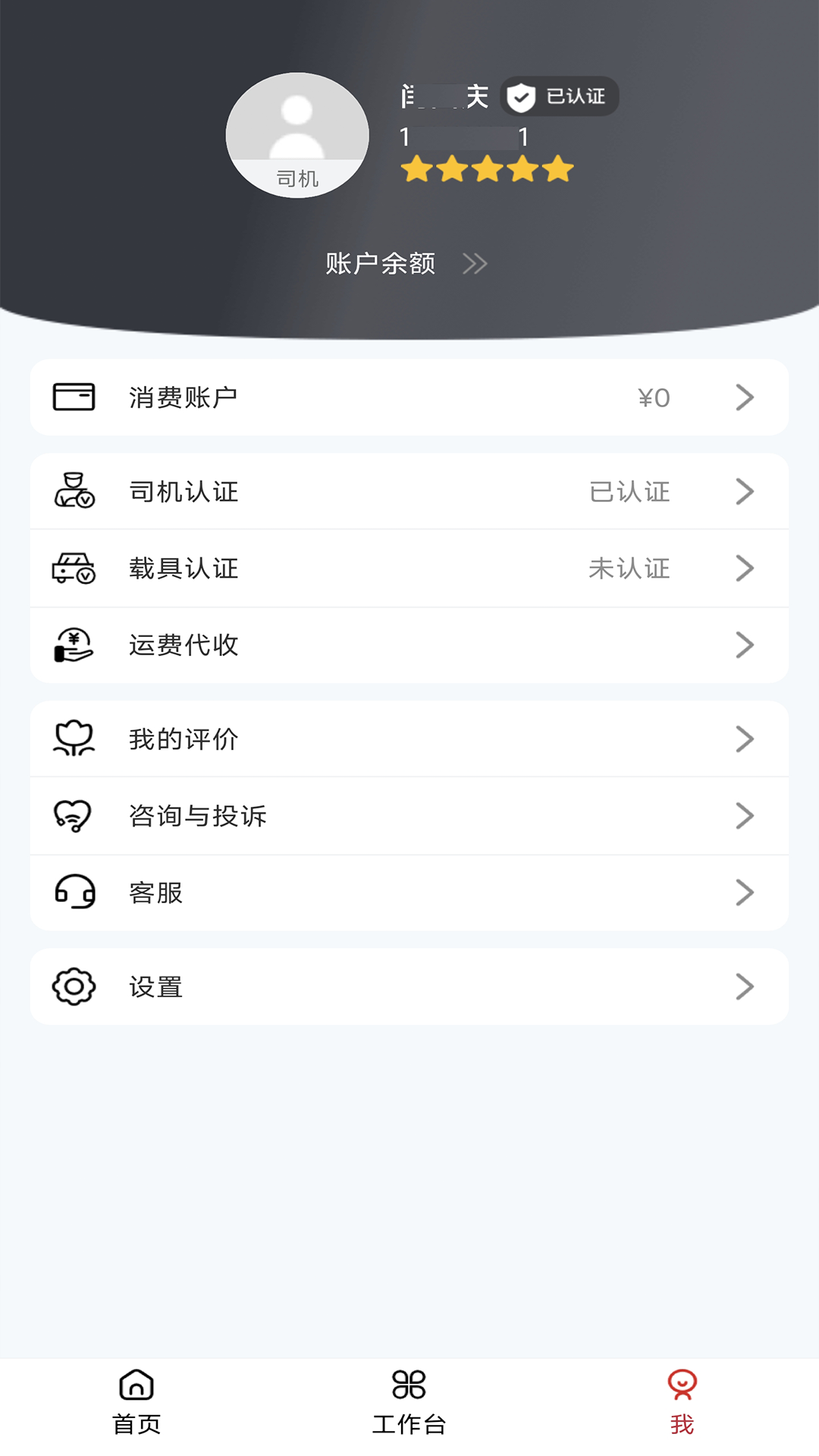Select the 消费账户 card icon

pyautogui.click(x=73, y=396)
